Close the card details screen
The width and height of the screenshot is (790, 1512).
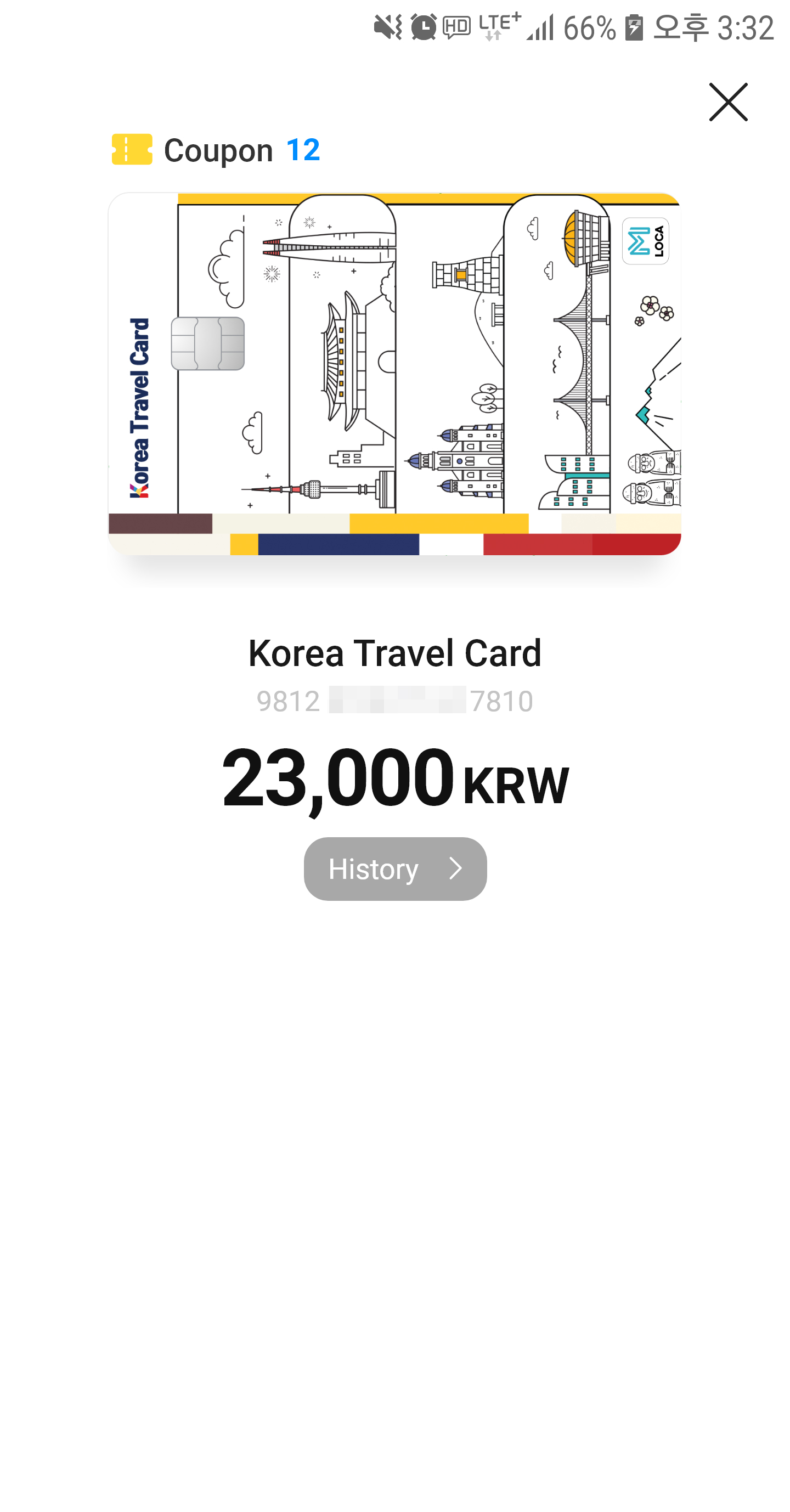(x=728, y=102)
